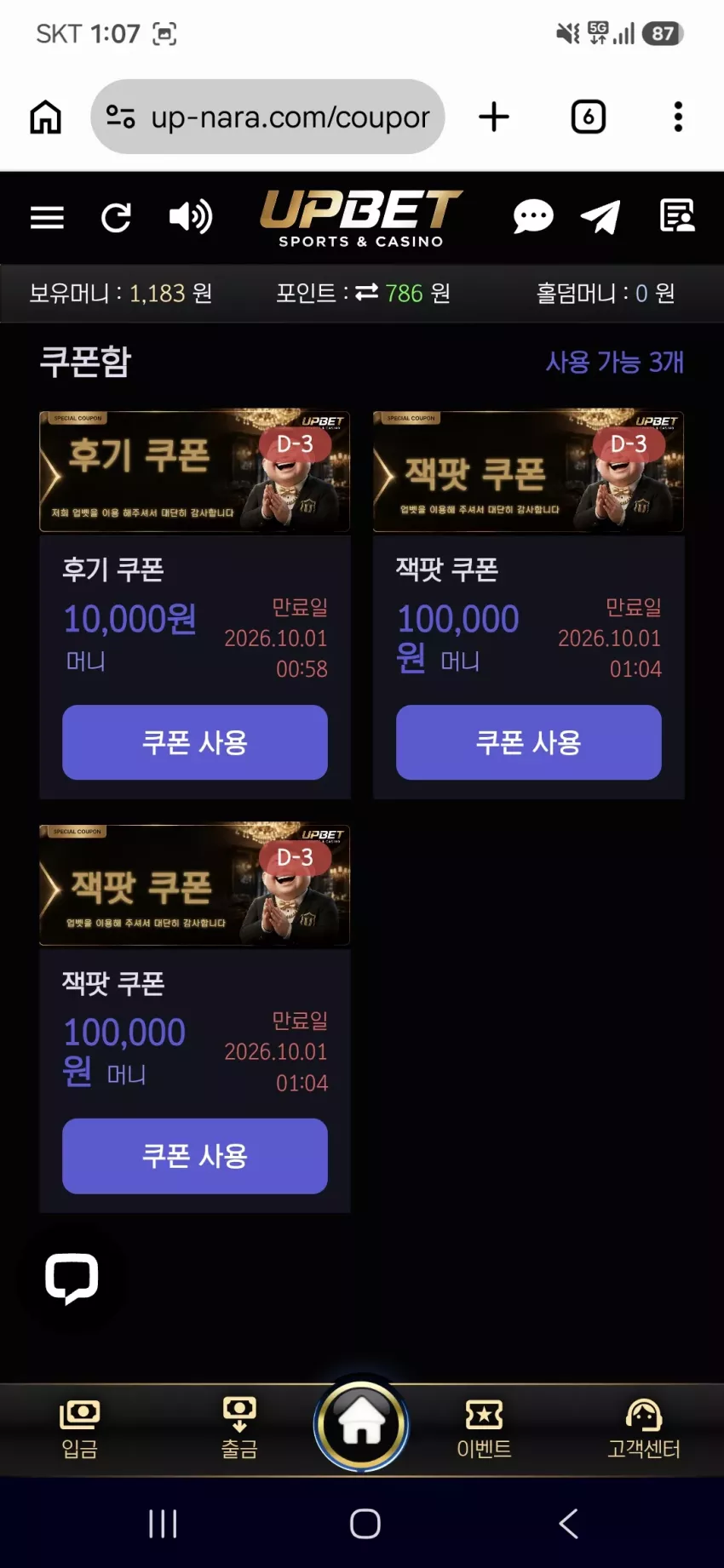Open browser tab switcher showing 6
This screenshot has height=1568, width=724.
pyautogui.click(x=589, y=117)
